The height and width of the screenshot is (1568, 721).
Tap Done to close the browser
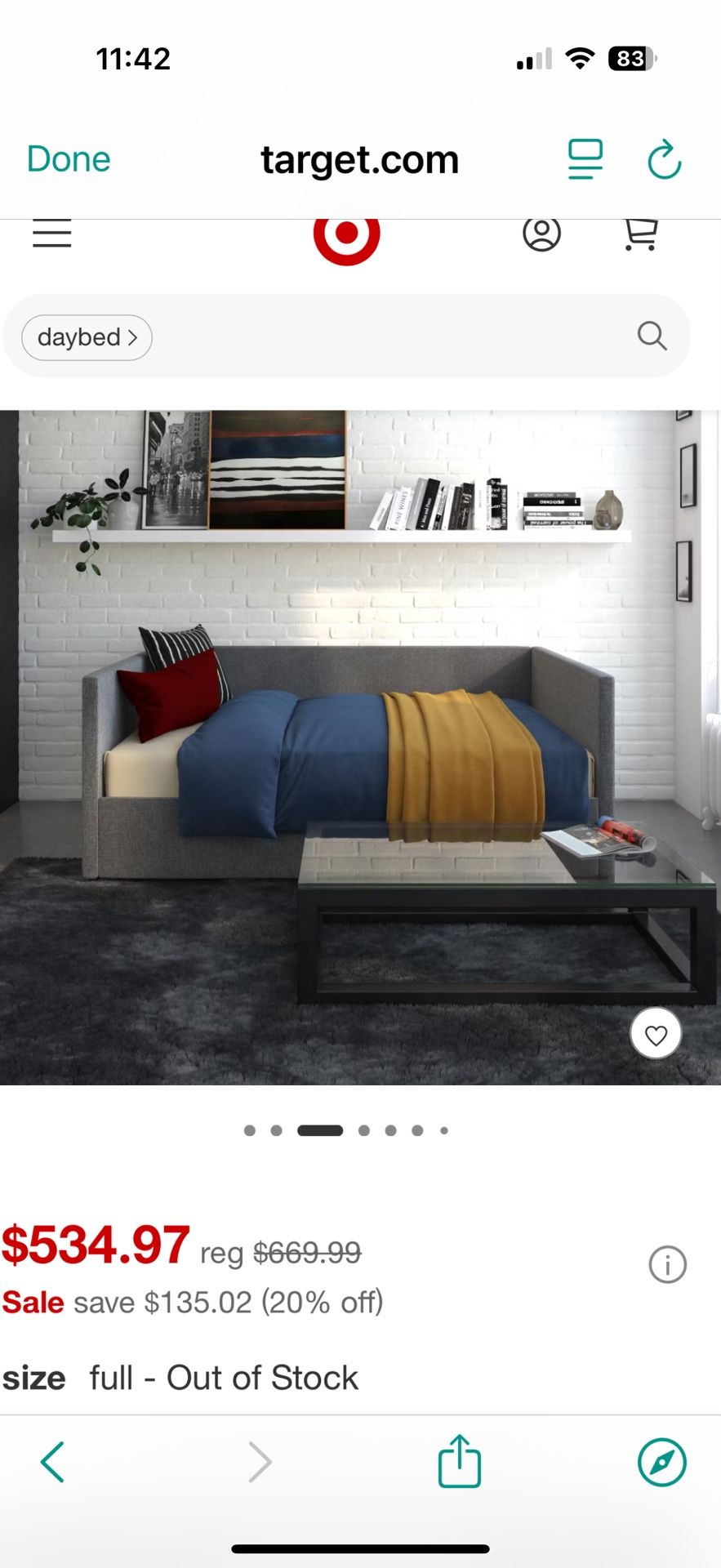pos(69,159)
